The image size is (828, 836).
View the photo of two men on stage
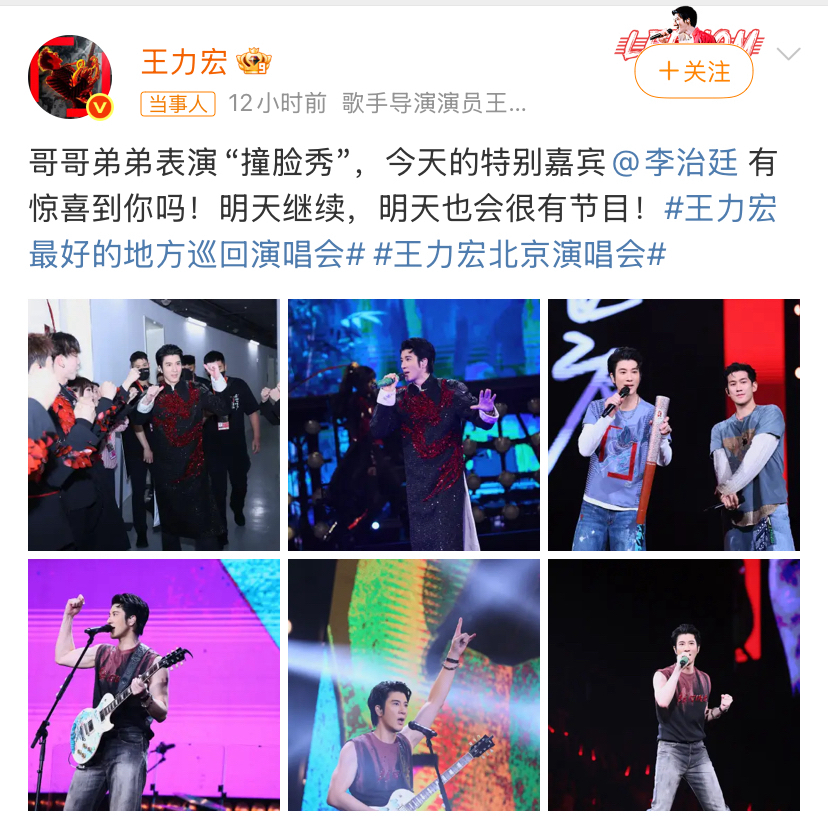tap(673, 424)
